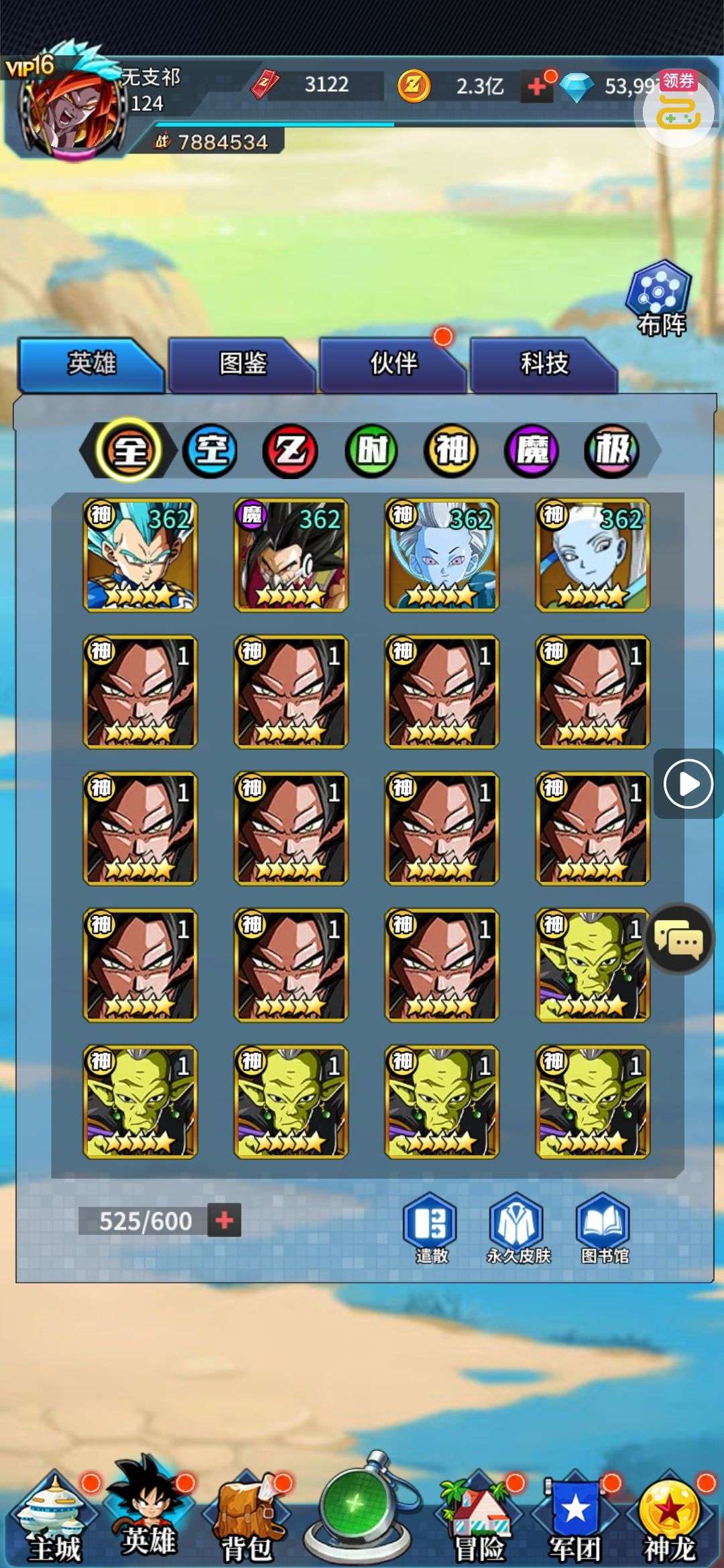
Task: Open the 布阵 formation button
Action: point(659,298)
